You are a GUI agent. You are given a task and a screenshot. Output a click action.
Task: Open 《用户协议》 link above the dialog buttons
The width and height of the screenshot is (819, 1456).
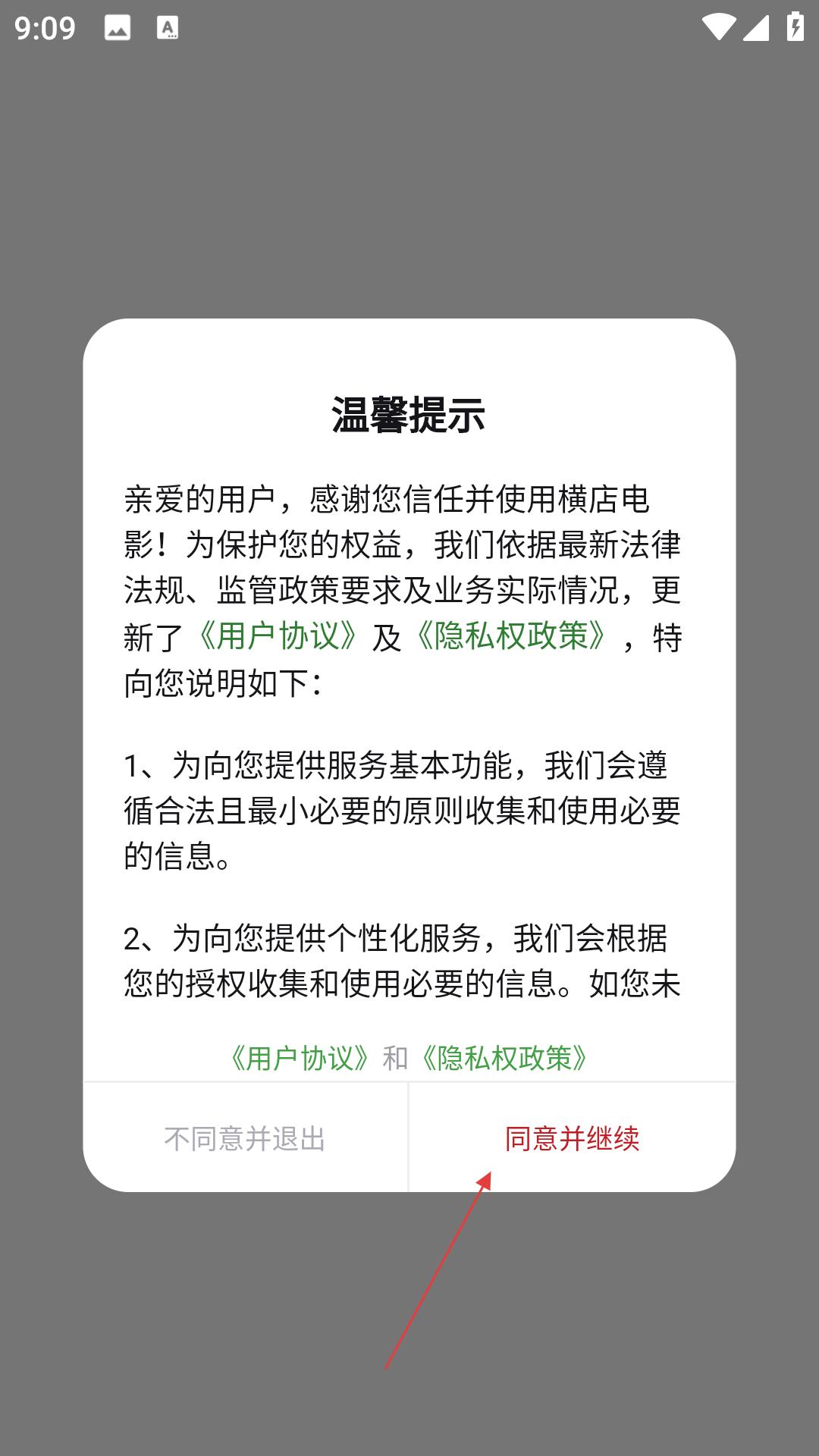coord(300,1058)
